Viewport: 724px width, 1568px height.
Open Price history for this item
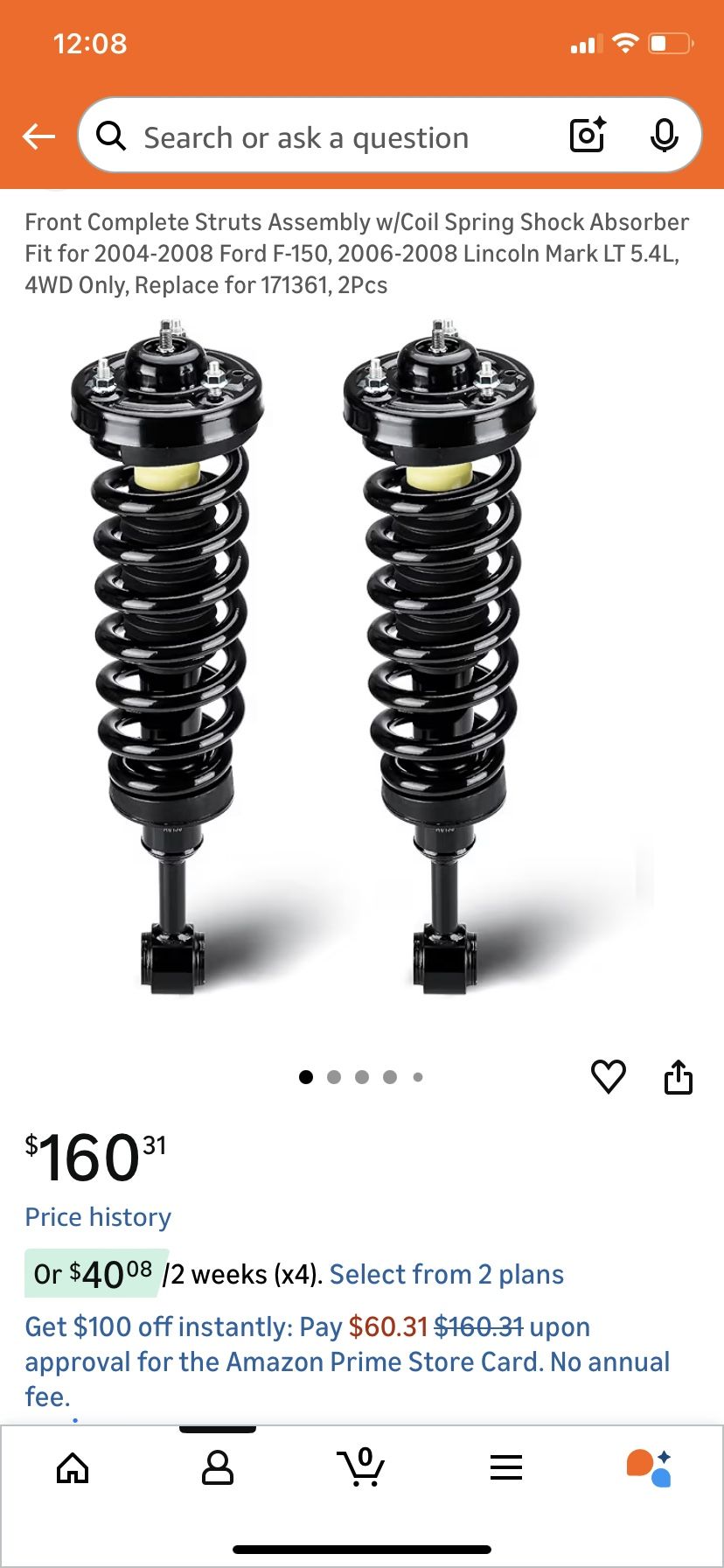(98, 1216)
